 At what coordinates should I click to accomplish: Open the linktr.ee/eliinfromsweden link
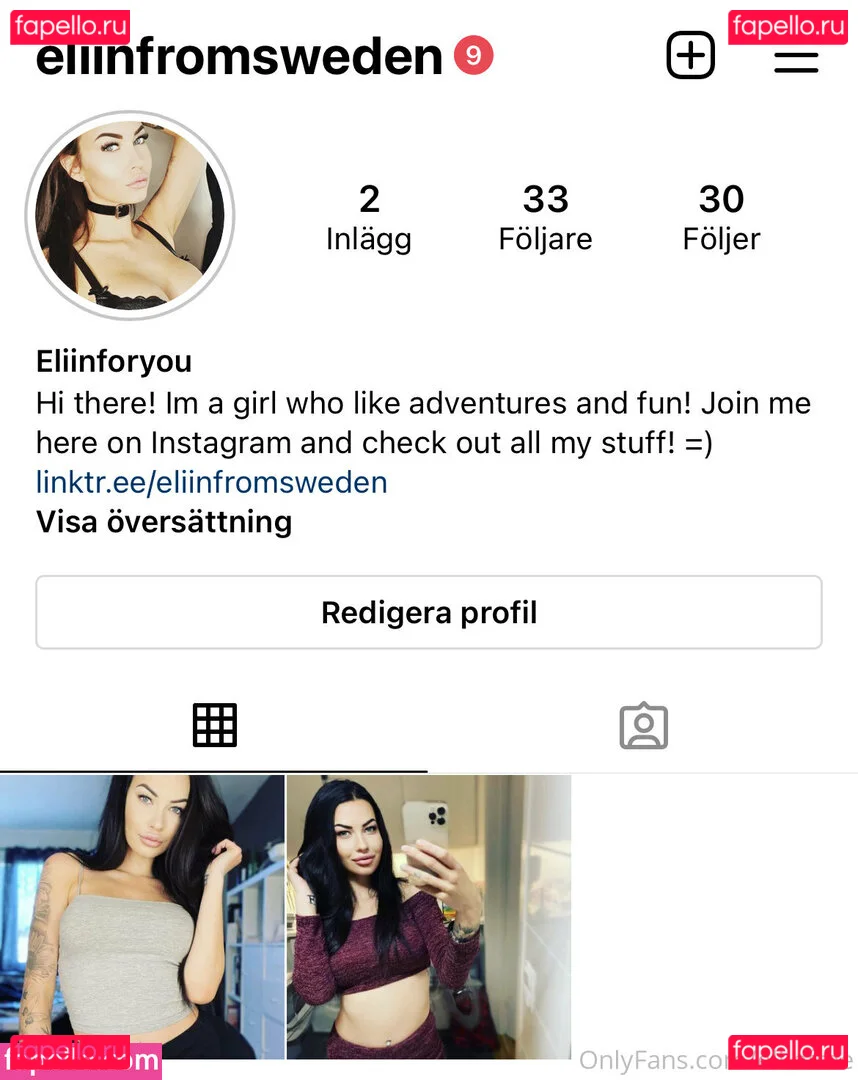pyautogui.click(x=211, y=482)
